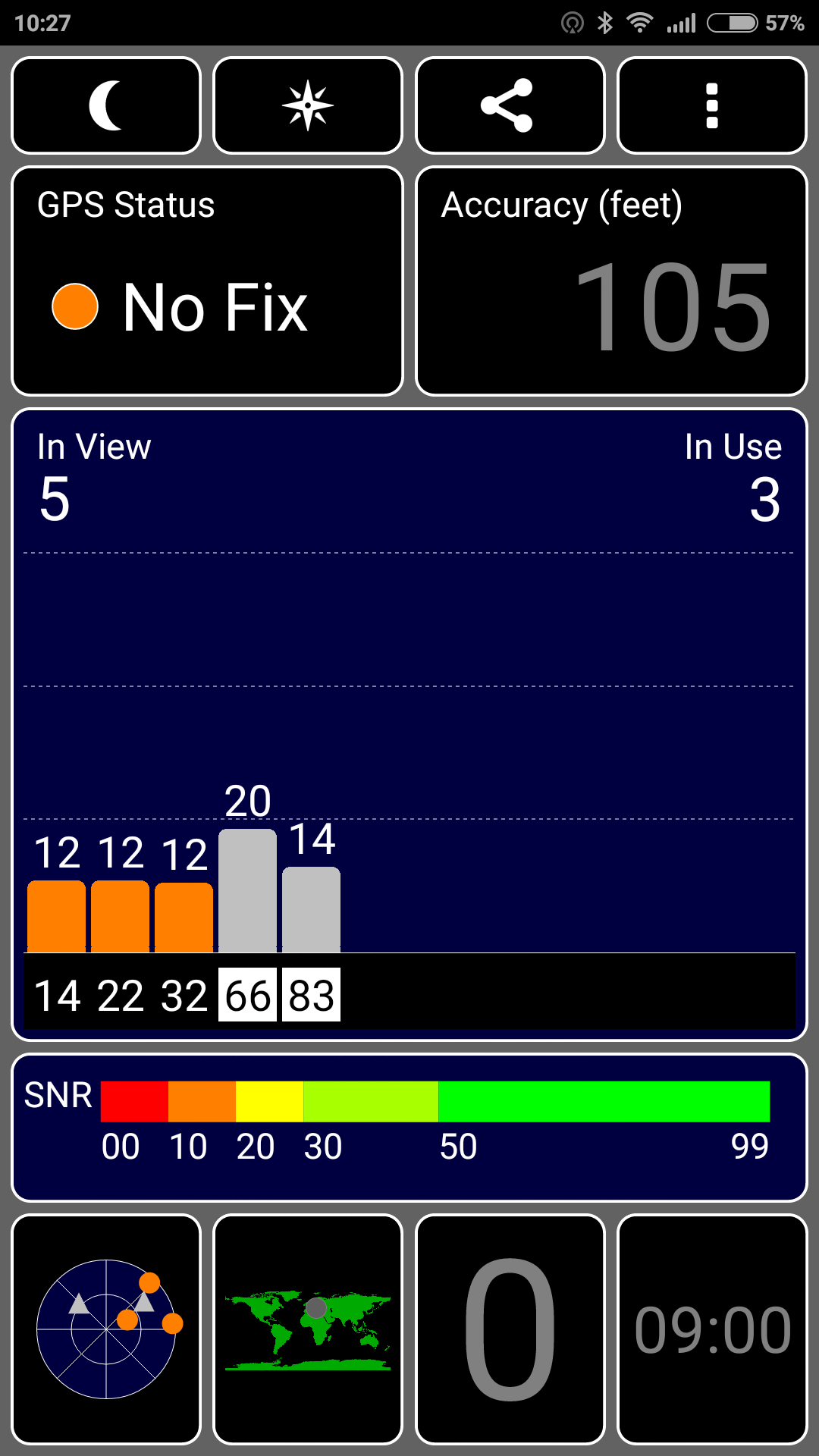The width and height of the screenshot is (819, 1456).
Task: Tap the In View satellite signal chart
Action: click(x=409, y=724)
